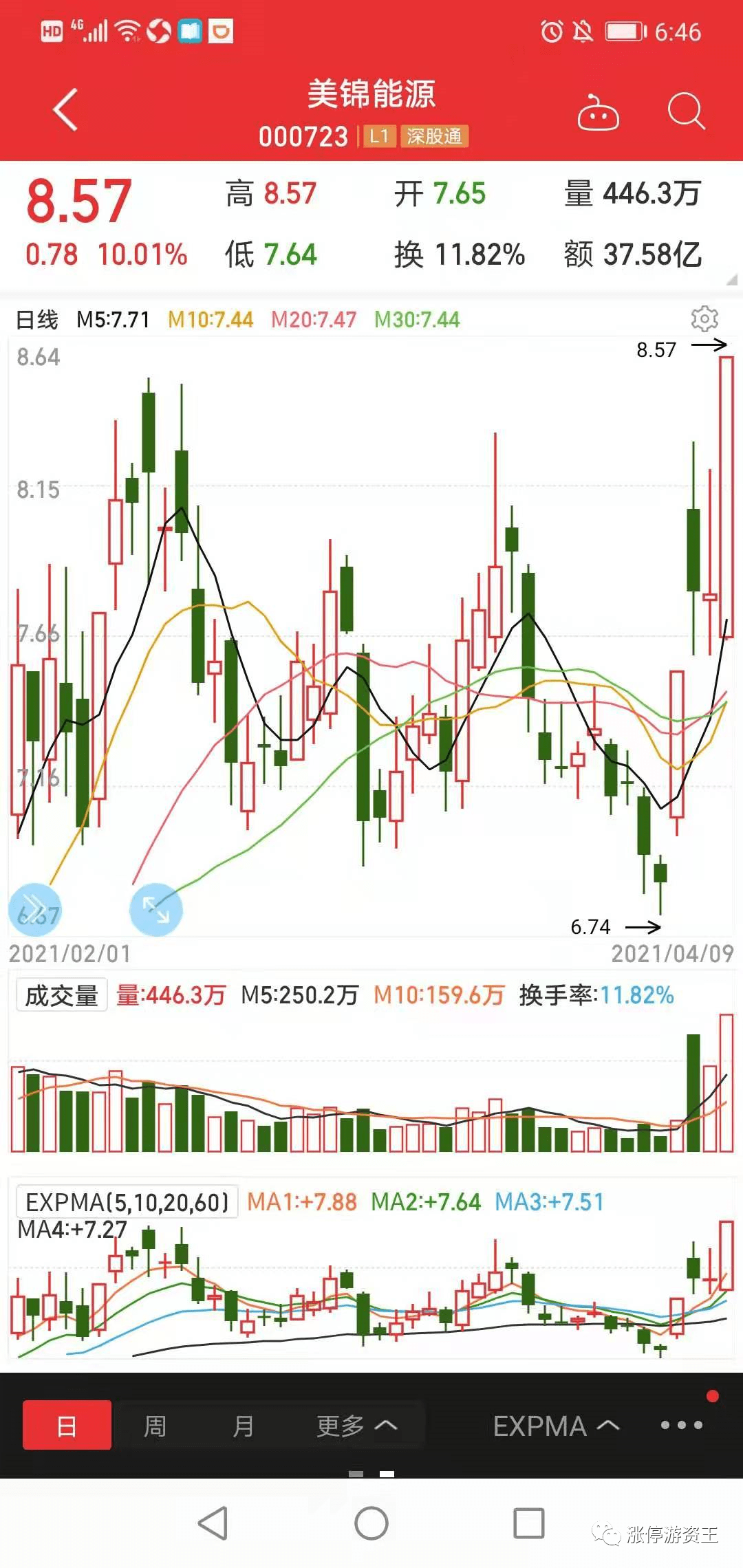Image resolution: width=743 pixels, height=1568 pixels.
Task: Switch to the 周 weekly chart tab
Action: [155, 1426]
